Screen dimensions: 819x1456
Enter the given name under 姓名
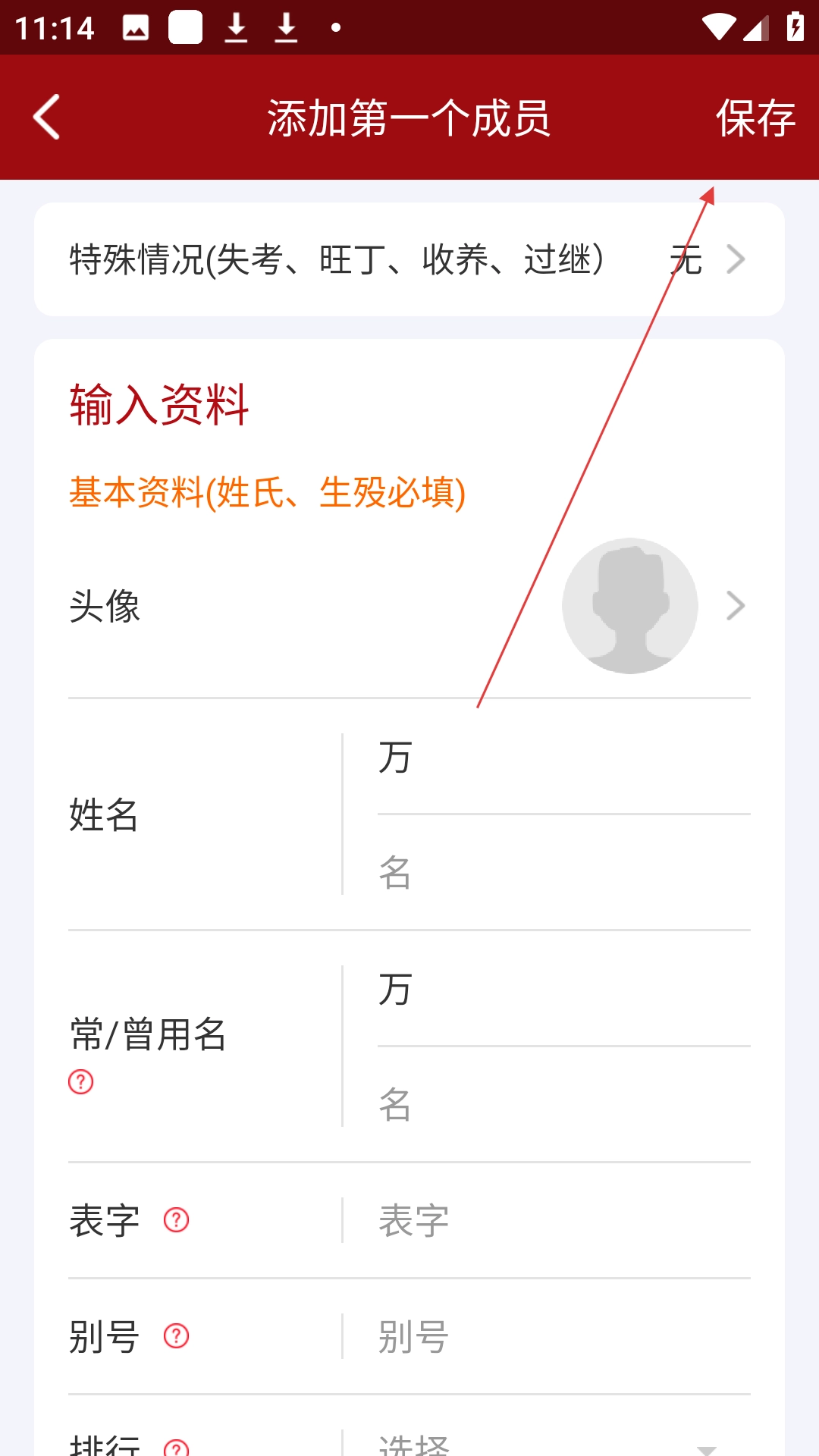coord(563,873)
